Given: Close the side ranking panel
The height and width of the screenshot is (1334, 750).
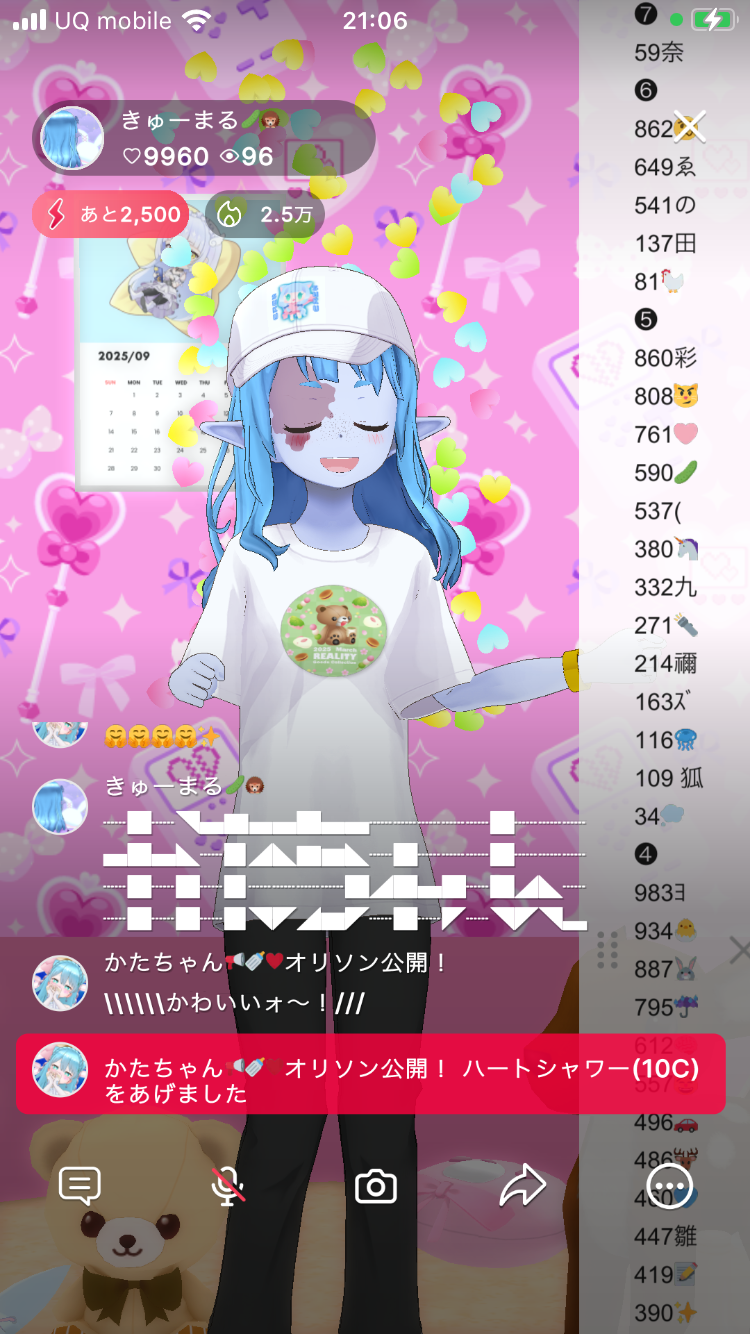Looking at the screenshot, I should (738, 950).
